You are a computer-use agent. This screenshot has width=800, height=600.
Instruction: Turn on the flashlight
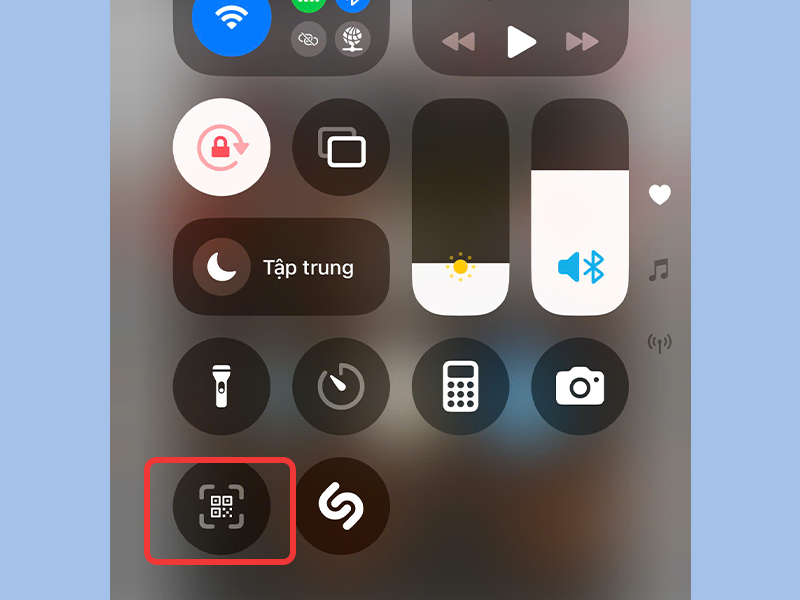tap(221, 386)
